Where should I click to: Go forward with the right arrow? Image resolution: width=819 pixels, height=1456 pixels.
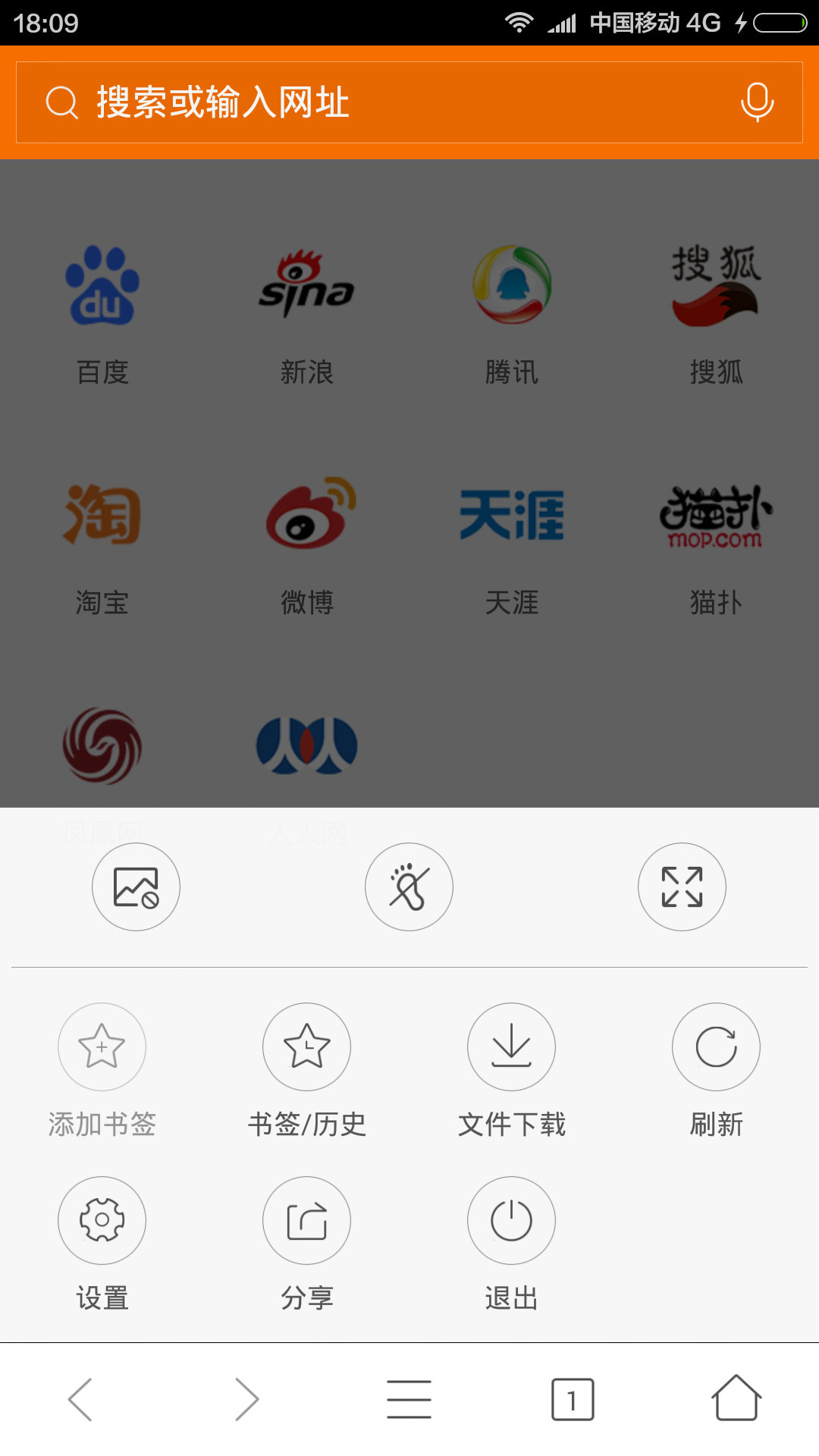click(x=246, y=1399)
